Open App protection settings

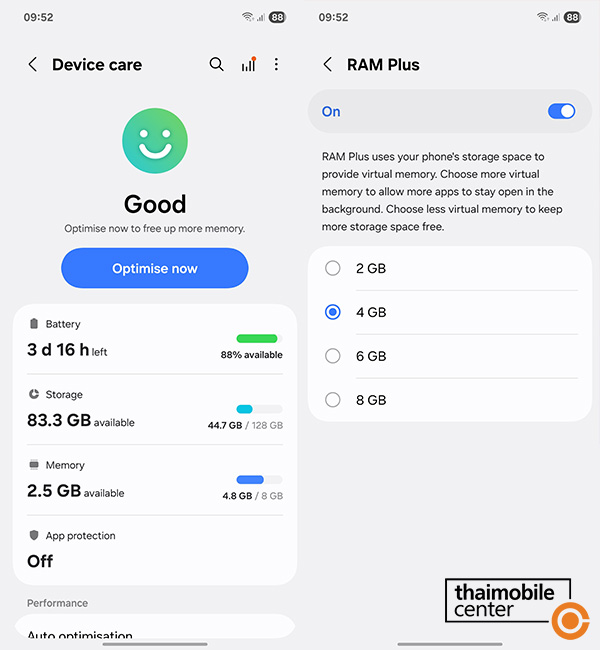(155, 549)
